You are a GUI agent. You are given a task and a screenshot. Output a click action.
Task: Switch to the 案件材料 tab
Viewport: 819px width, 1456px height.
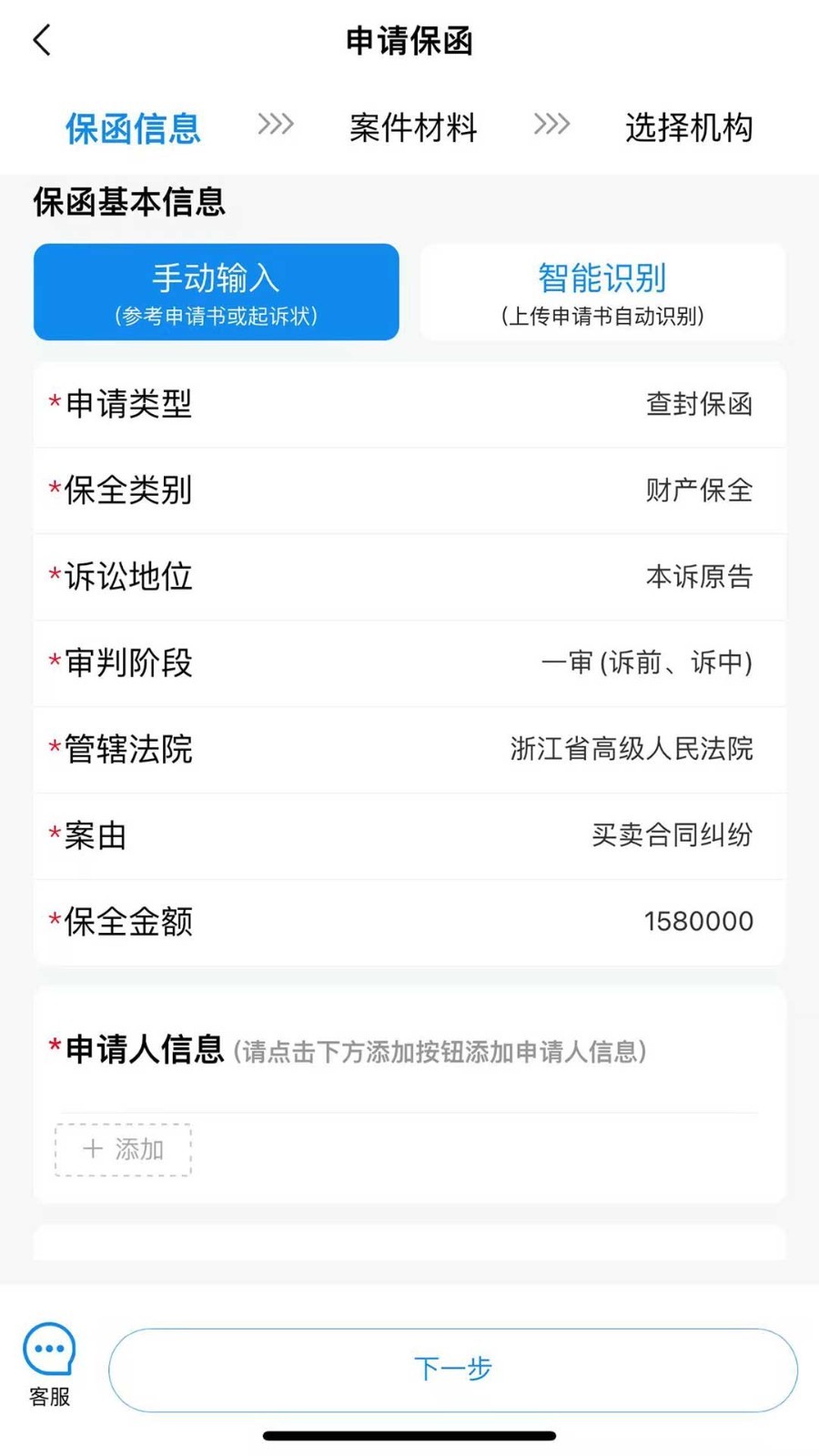click(413, 128)
